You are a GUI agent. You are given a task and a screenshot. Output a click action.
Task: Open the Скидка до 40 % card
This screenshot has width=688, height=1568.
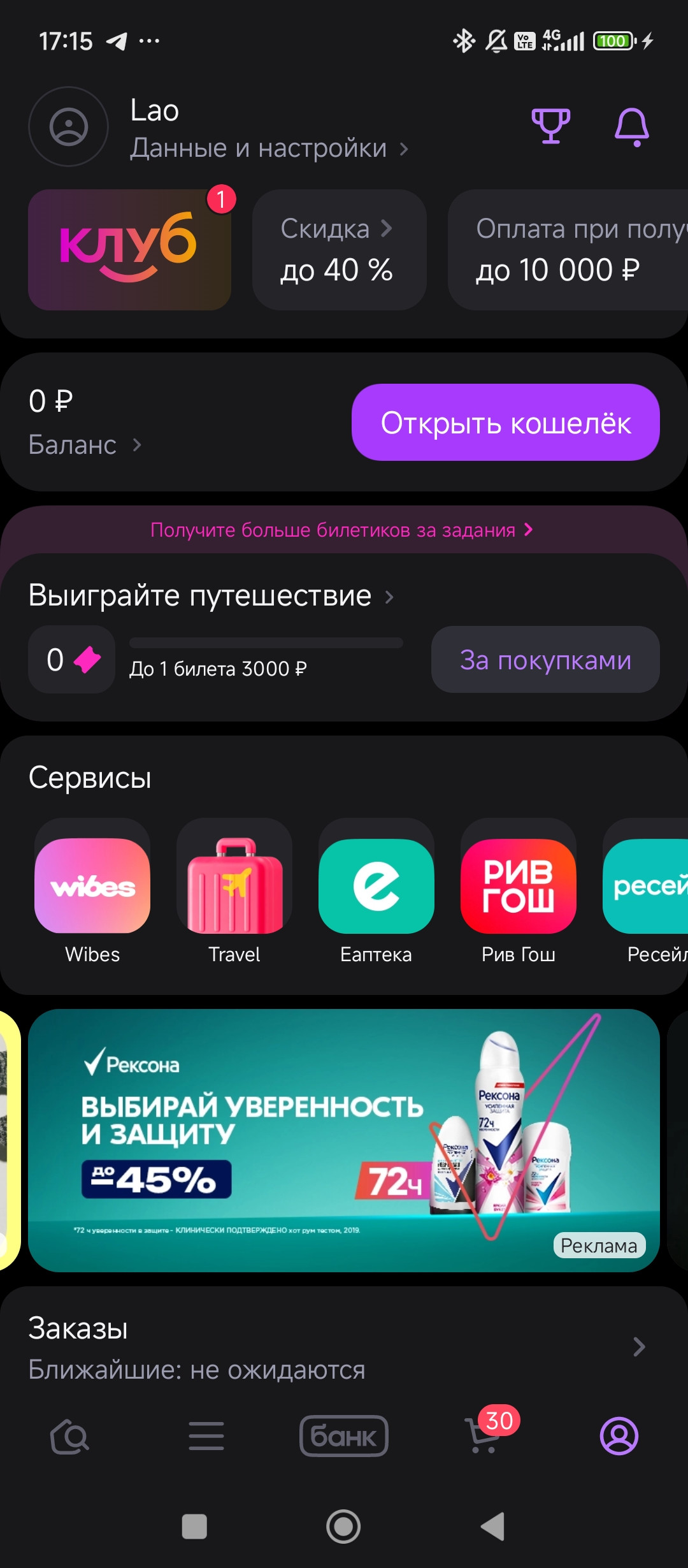click(339, 249)
